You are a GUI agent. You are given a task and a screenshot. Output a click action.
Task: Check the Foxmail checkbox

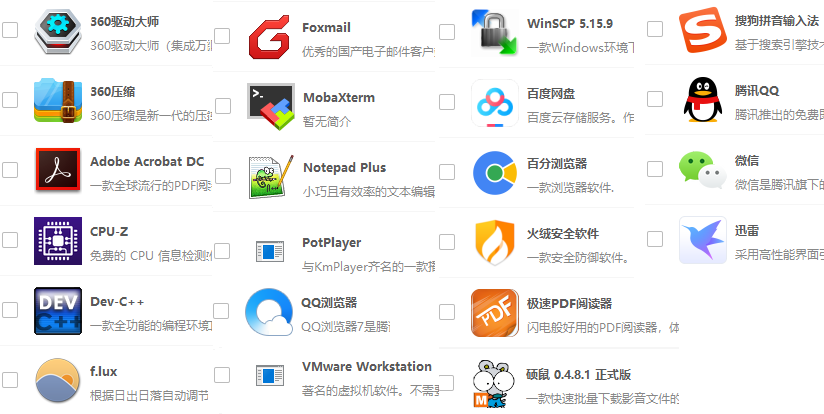coord(222,36)
